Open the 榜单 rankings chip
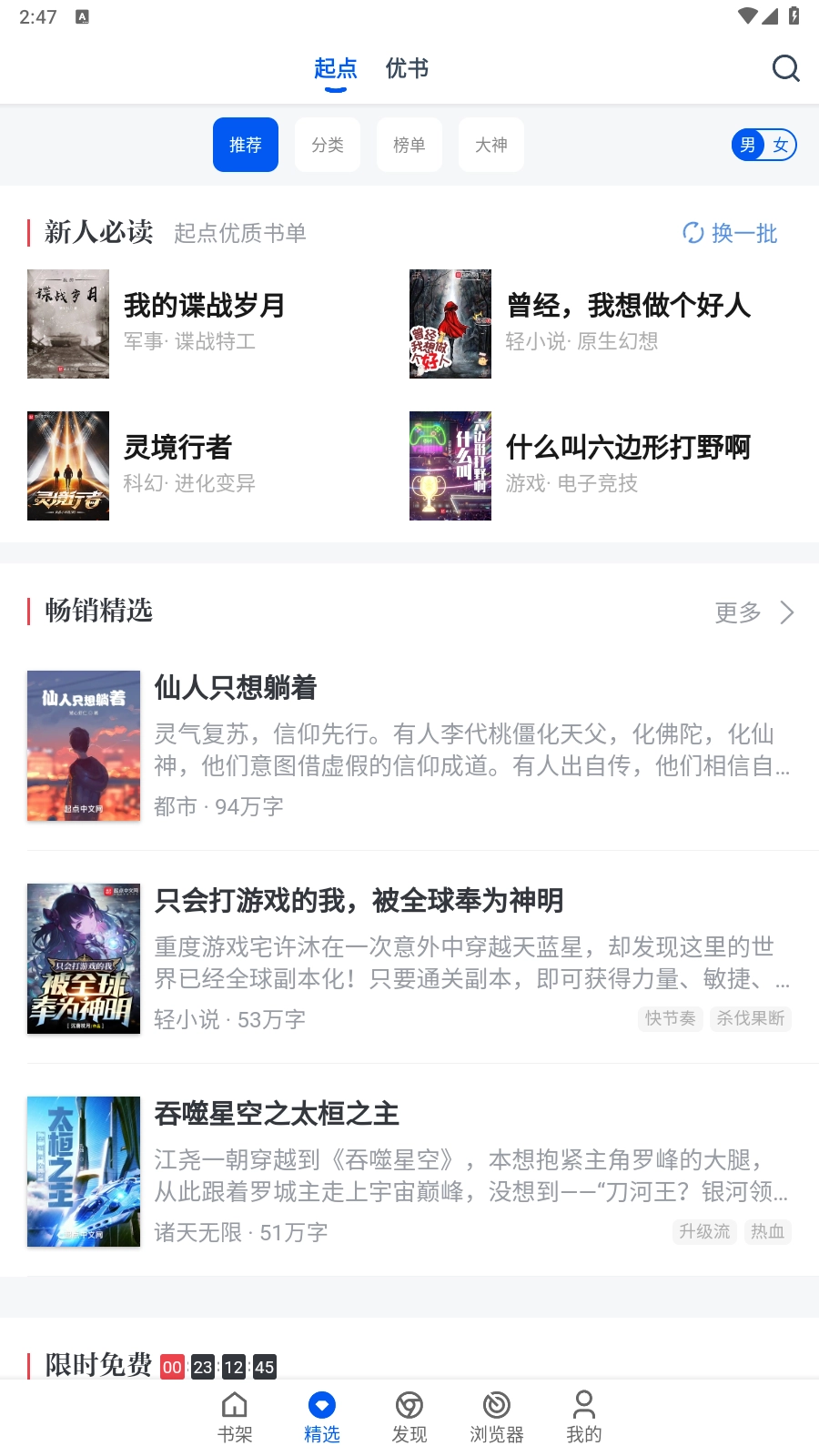819x1456 pixels. pos(409,145)
